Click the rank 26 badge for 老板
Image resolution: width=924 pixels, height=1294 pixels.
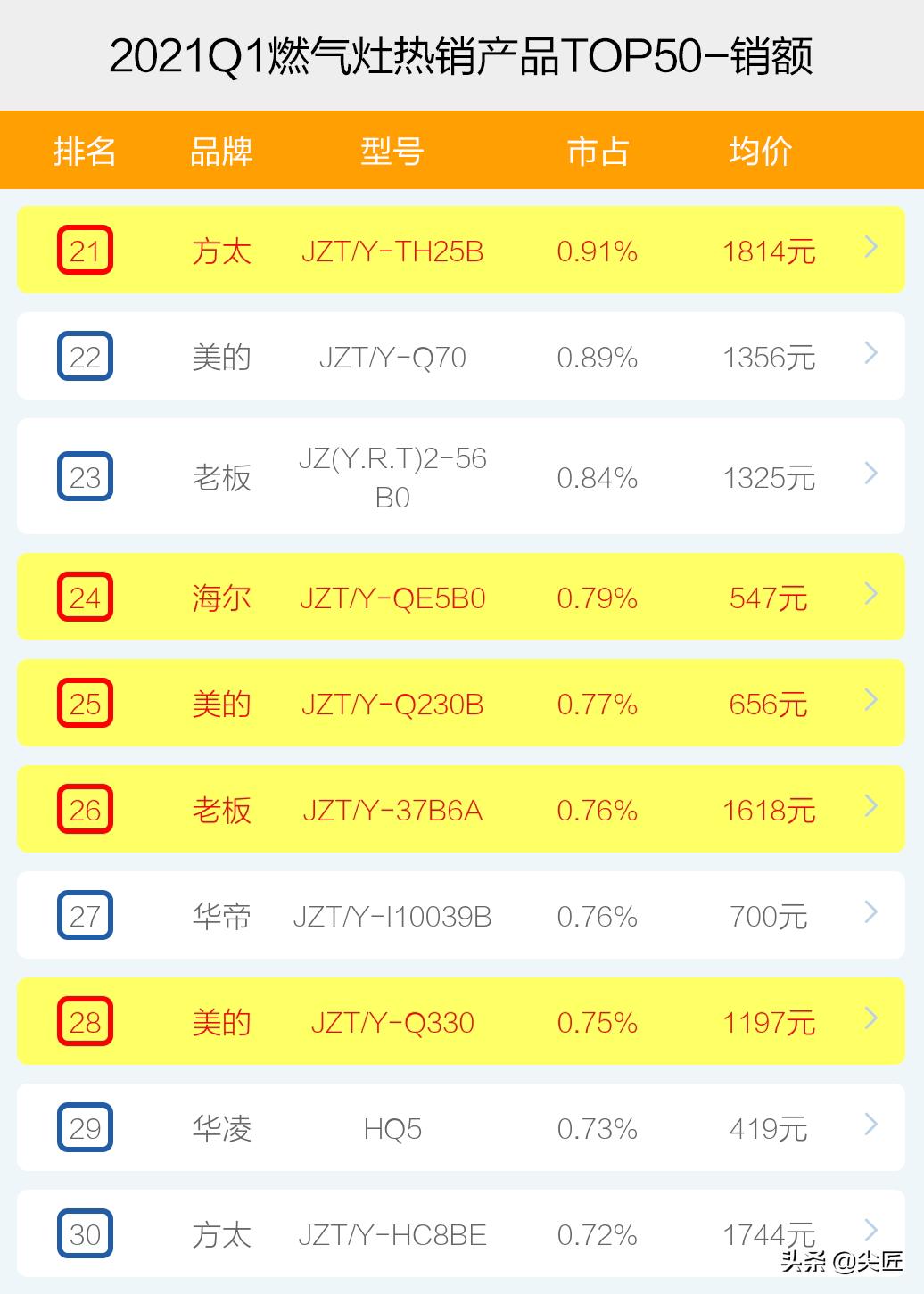(85, 810)
